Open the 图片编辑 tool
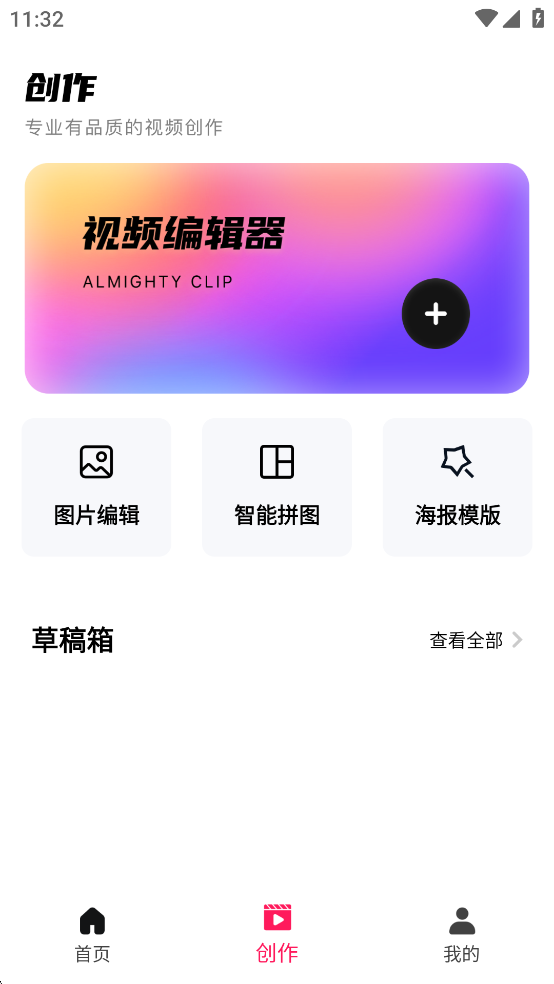 tap(97, 487)
